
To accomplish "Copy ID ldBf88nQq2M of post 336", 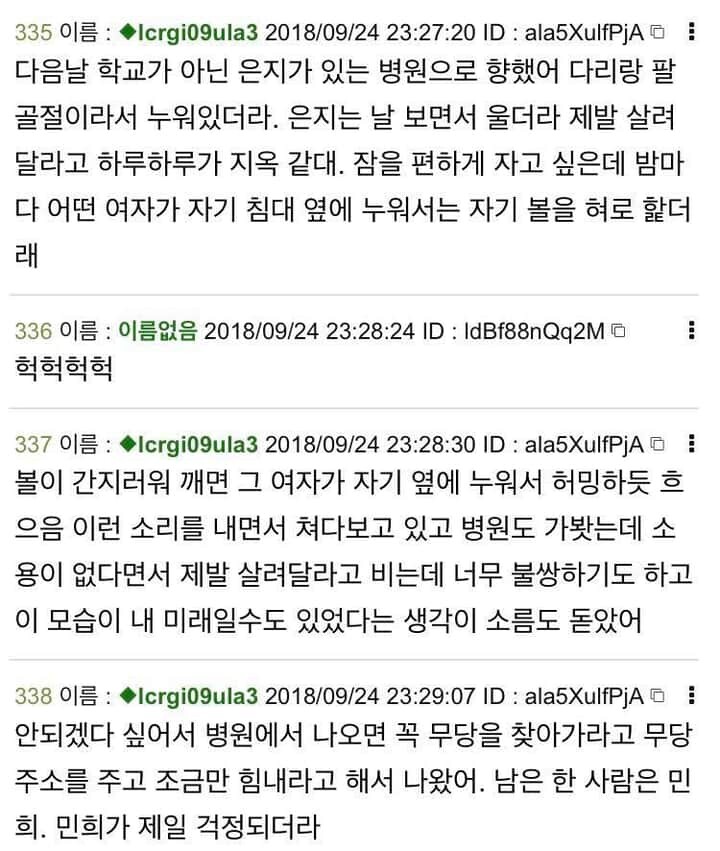I will tap(618, 331).
